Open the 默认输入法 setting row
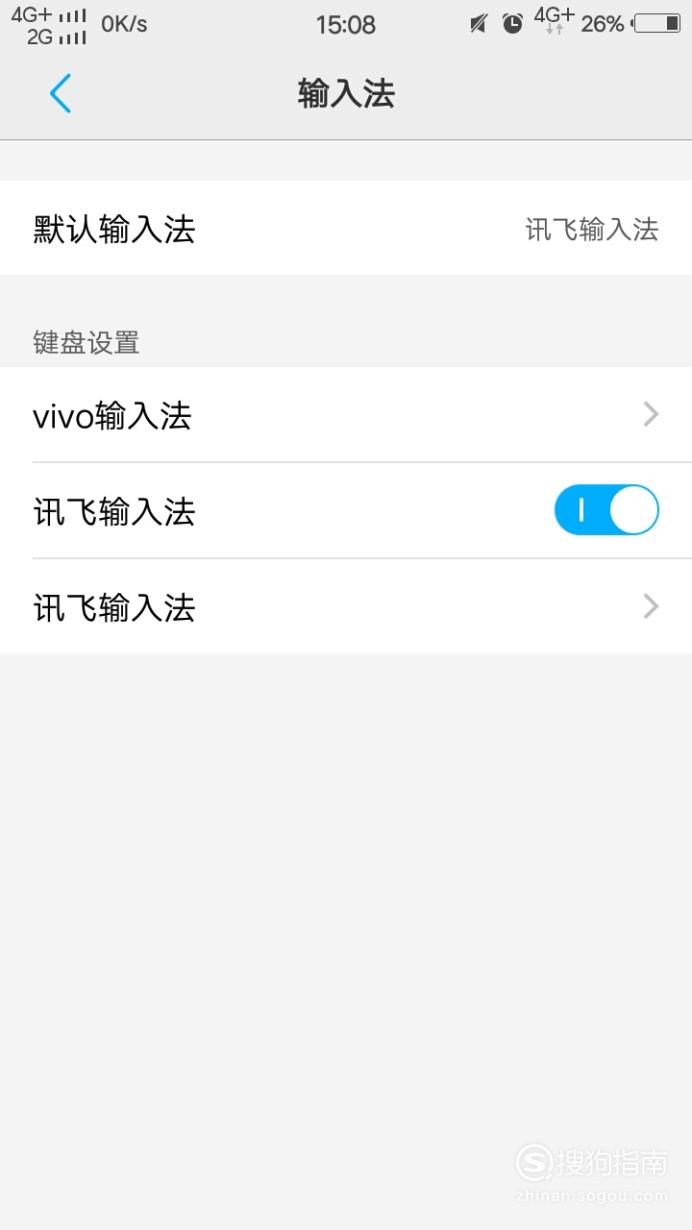Viewport: 692px width, 1230px height. pos(346,229)
